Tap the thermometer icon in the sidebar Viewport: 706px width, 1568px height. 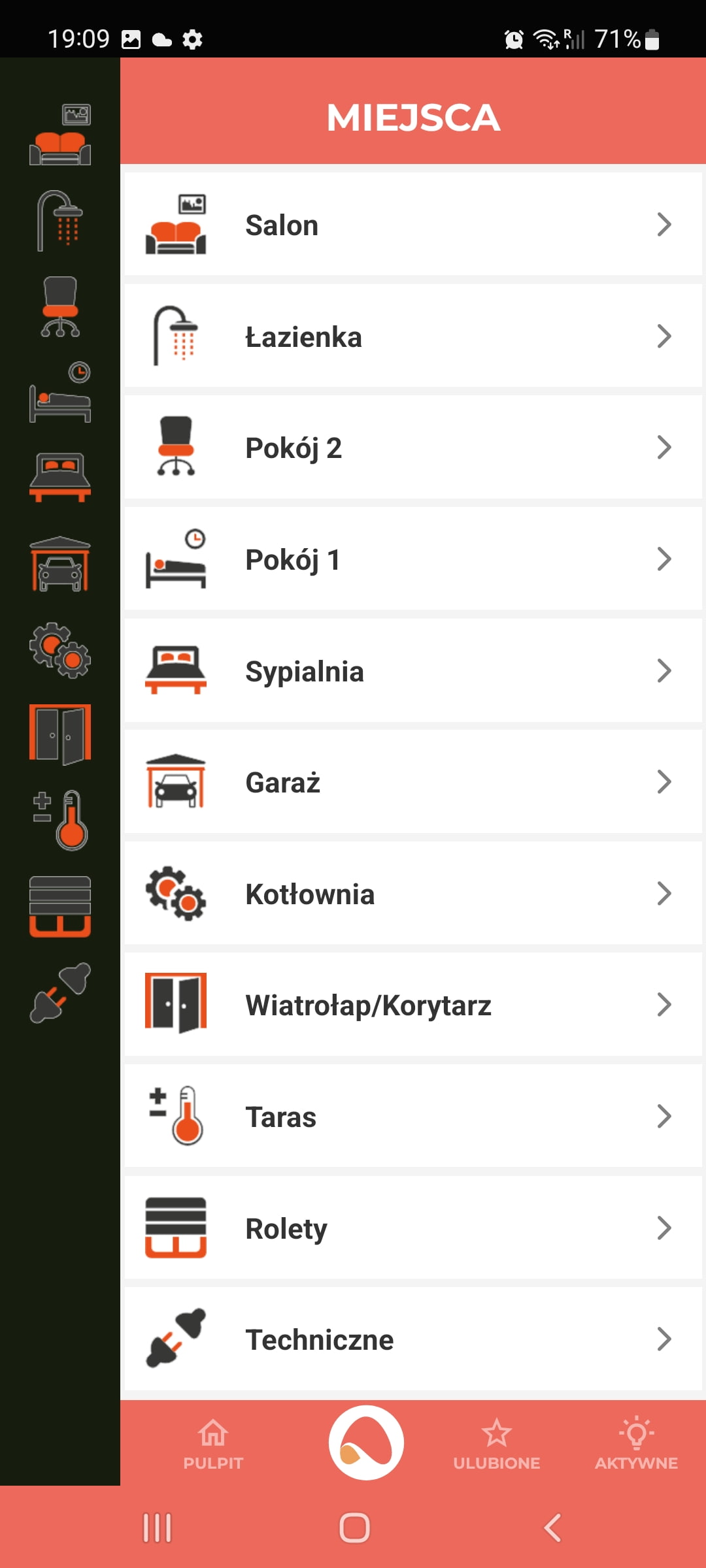click(59, 820)
